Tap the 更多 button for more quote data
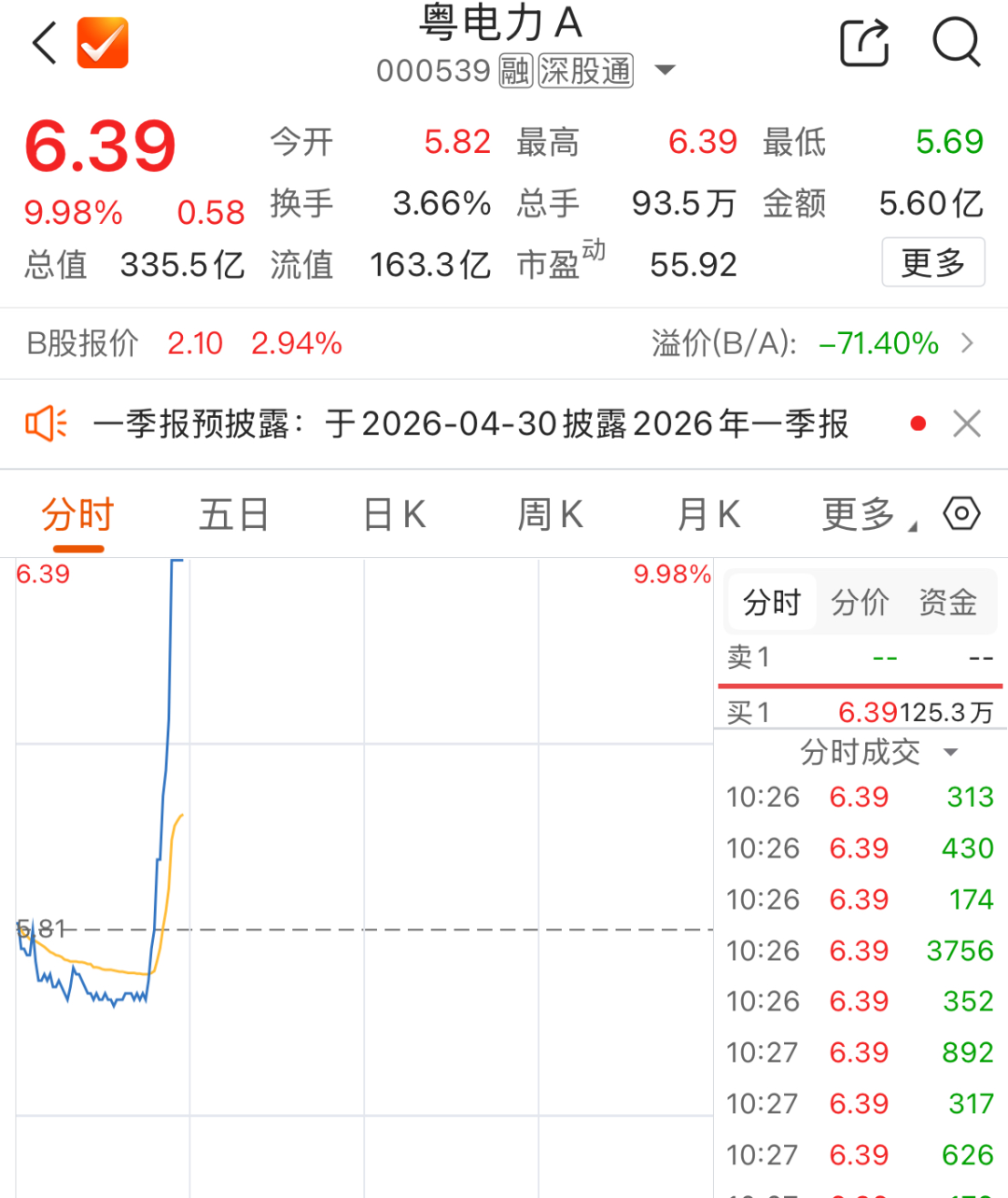This screenshot has width=1008, height=1198. 932,263
